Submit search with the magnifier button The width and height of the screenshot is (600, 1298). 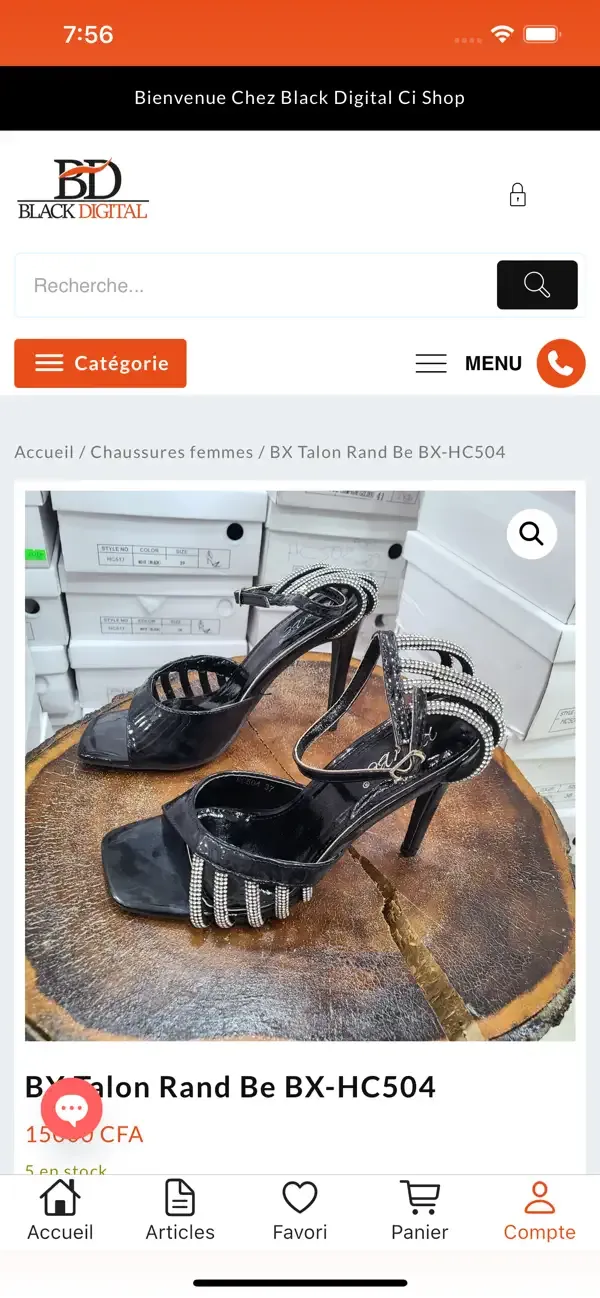[537, 285]
